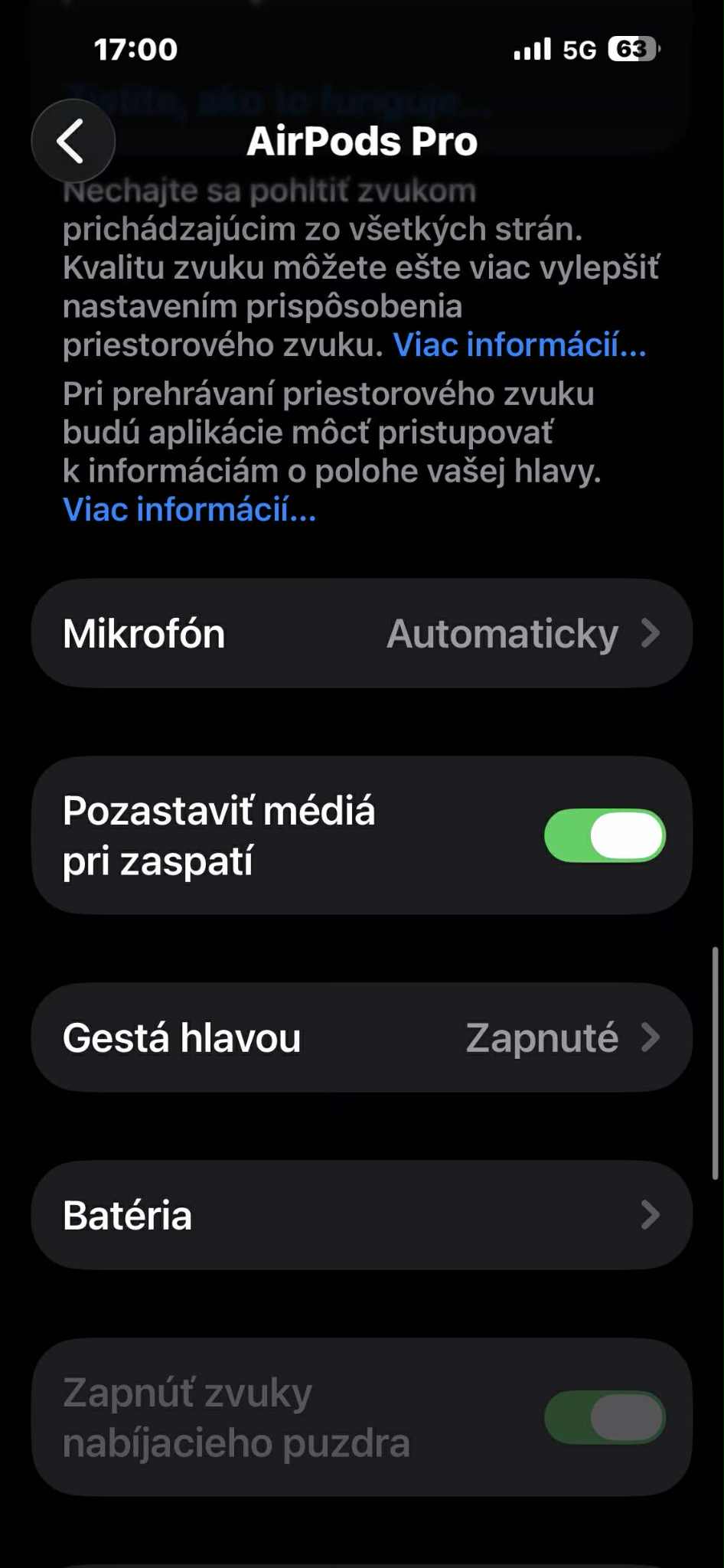This screenshot has height=1568, width=724.
Task: Open Mikrofón settings
Action: [361, 633]
